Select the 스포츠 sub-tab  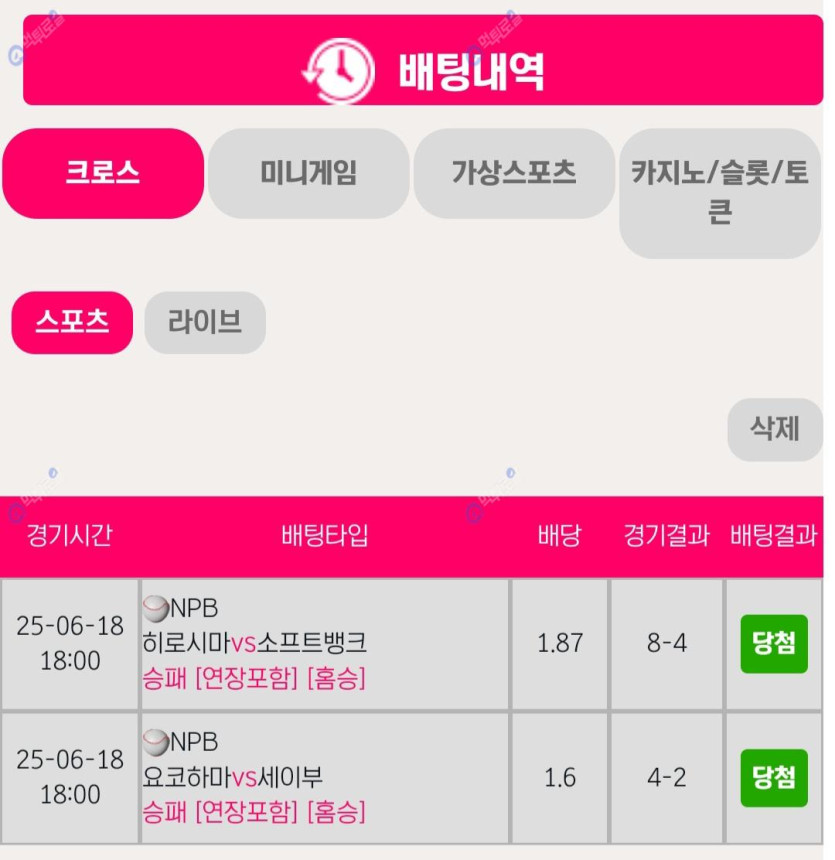pos(72,322)
